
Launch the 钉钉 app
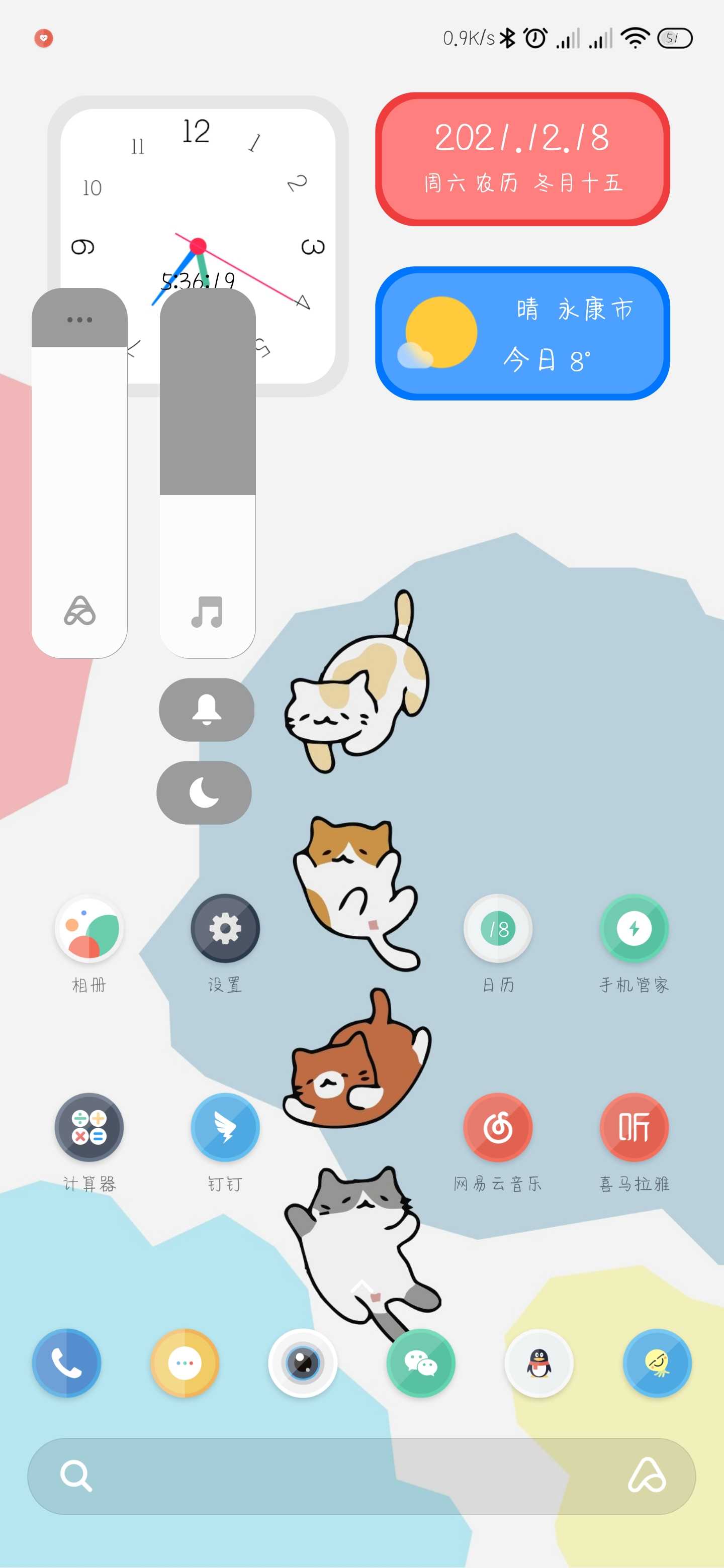(225, 1127)
